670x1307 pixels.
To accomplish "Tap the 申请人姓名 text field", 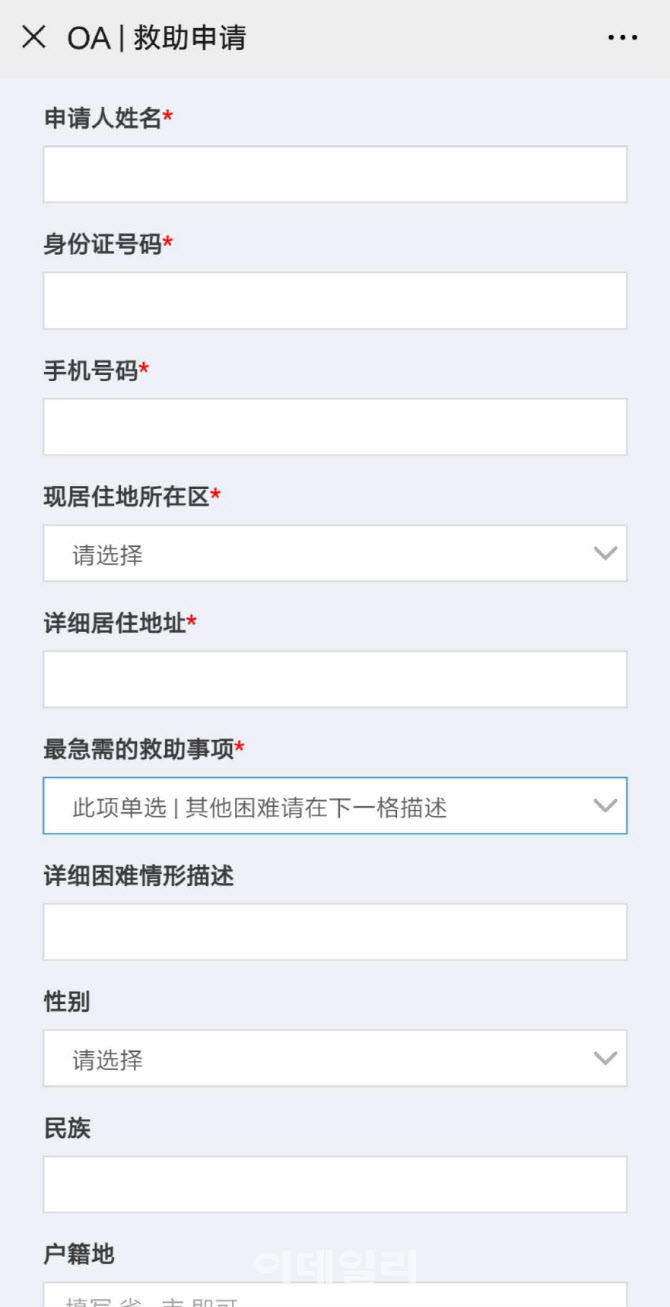I will point(334,175).
